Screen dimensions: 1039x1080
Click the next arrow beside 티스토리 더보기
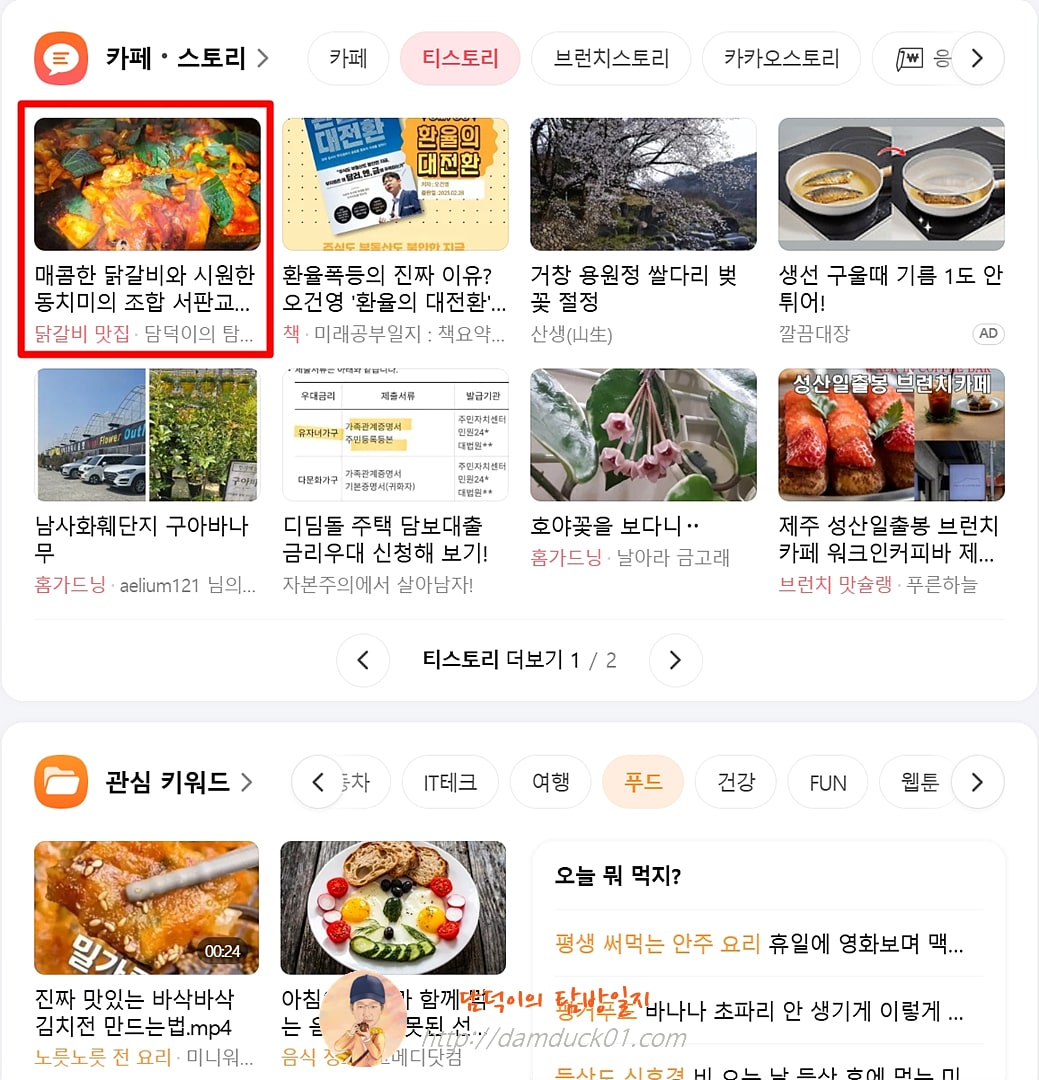[x=675, y=660]
